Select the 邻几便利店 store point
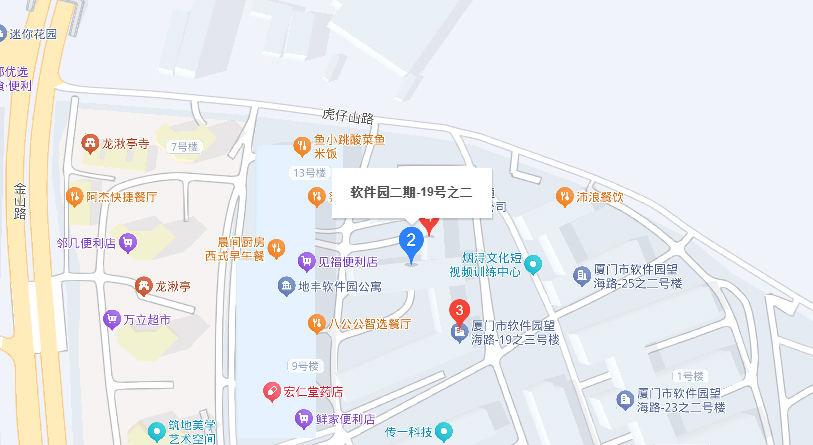Screen dimensions: 813x445 click(128, 242)
